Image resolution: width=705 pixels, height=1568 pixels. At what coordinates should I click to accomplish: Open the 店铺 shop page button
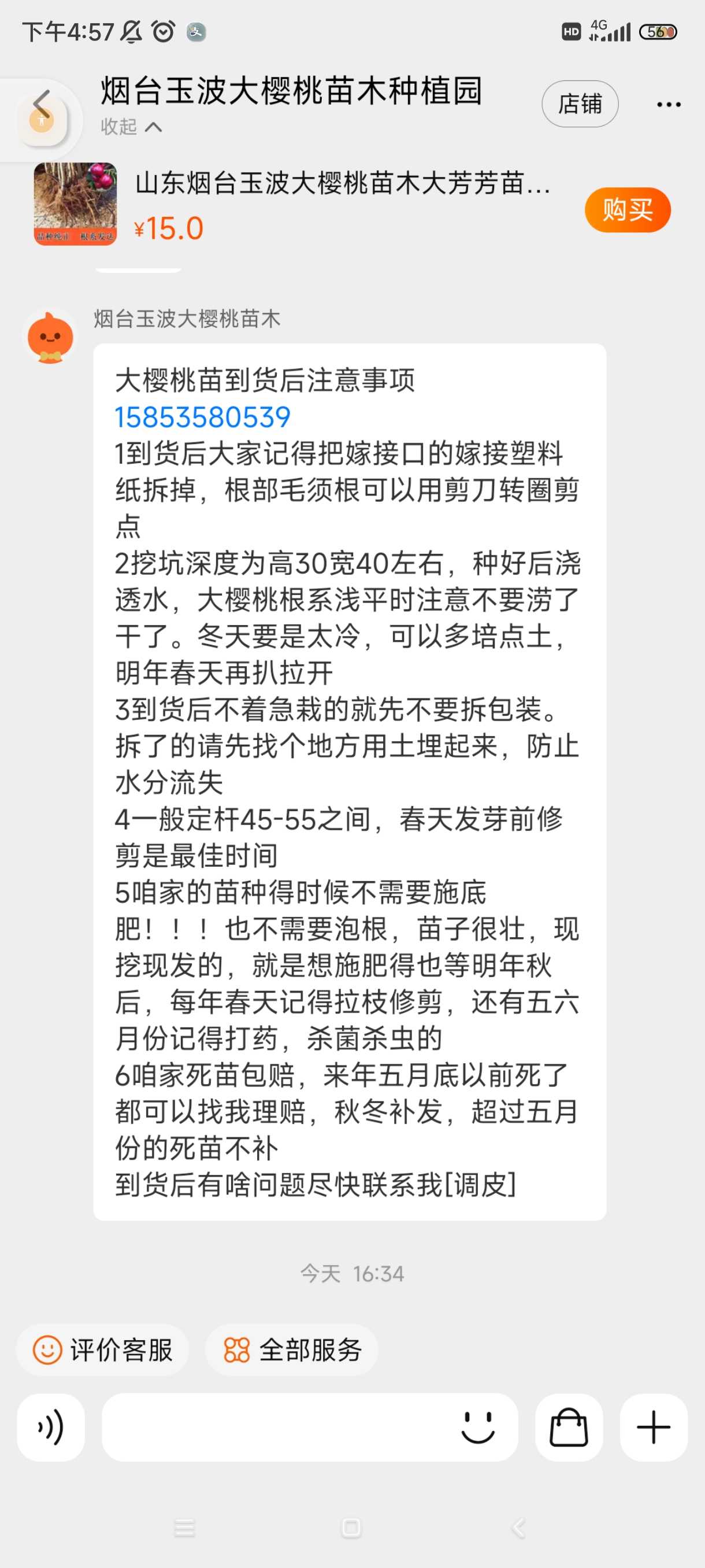(580, 104)
